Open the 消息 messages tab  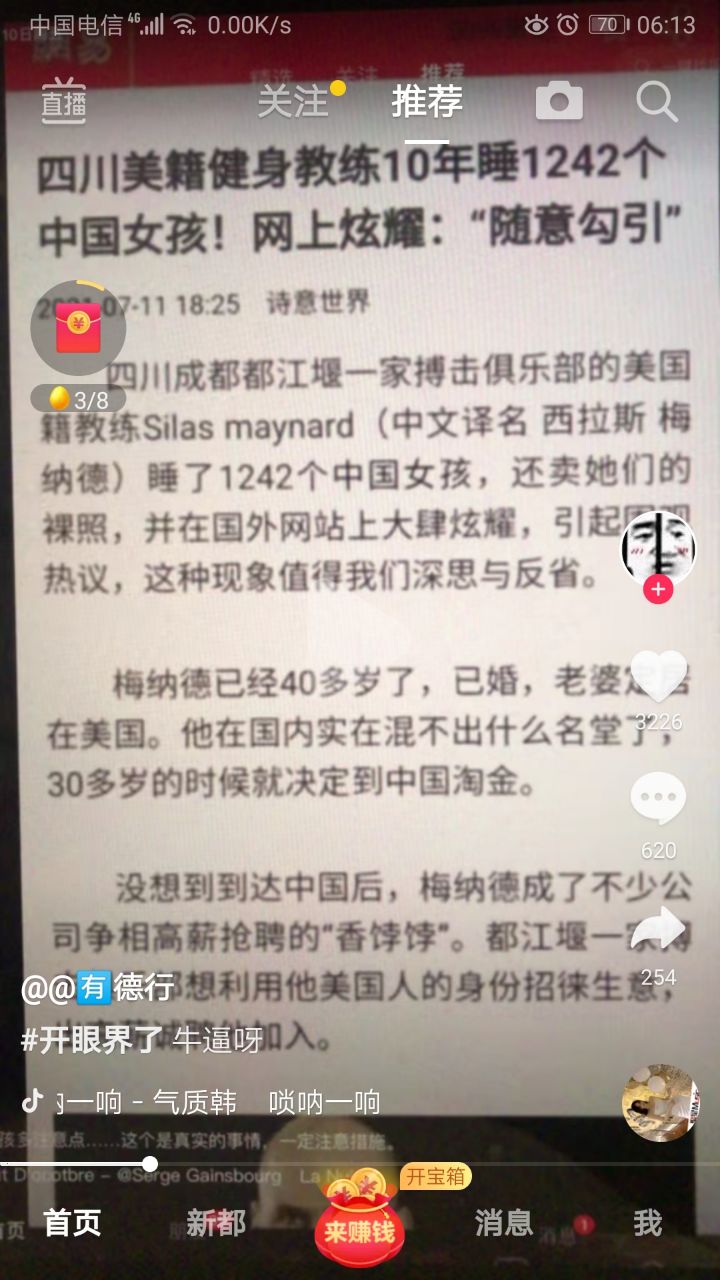pyautogui.click(x=504, y=1222)
